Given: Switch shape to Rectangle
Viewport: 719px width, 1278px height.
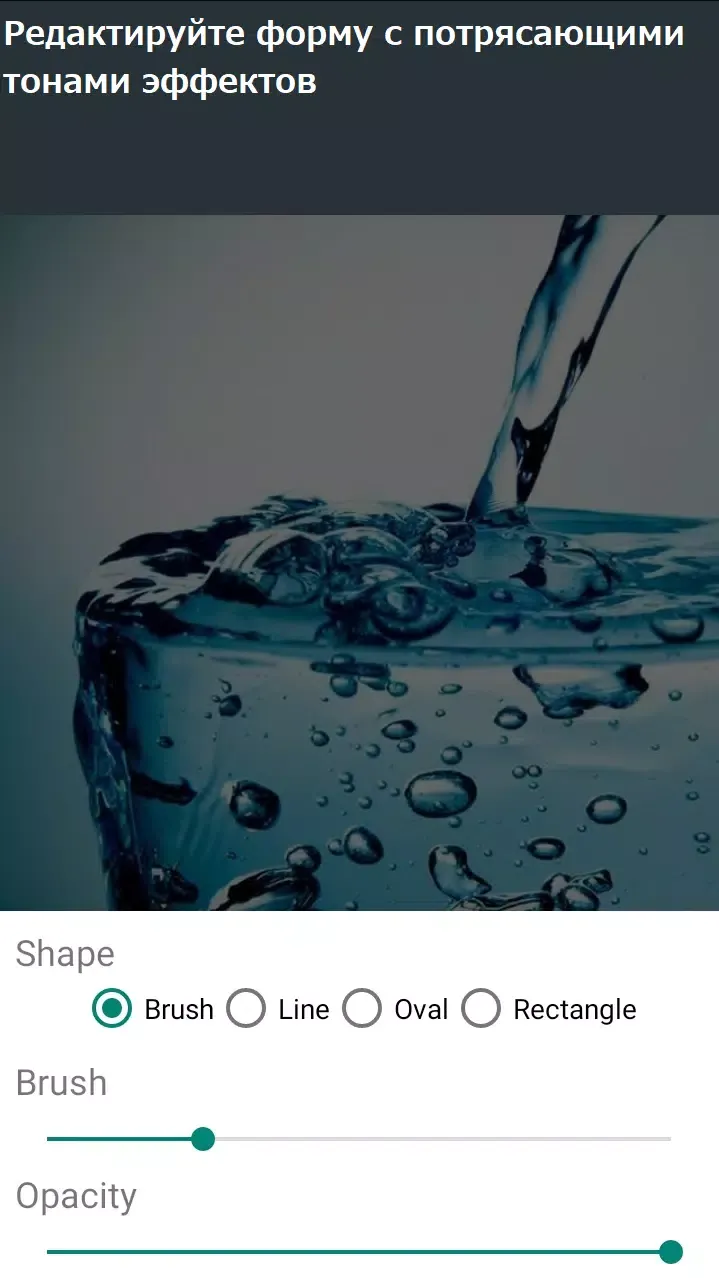Looking at the screenshot, I should pyautogui.click(x=548, y=1009).
